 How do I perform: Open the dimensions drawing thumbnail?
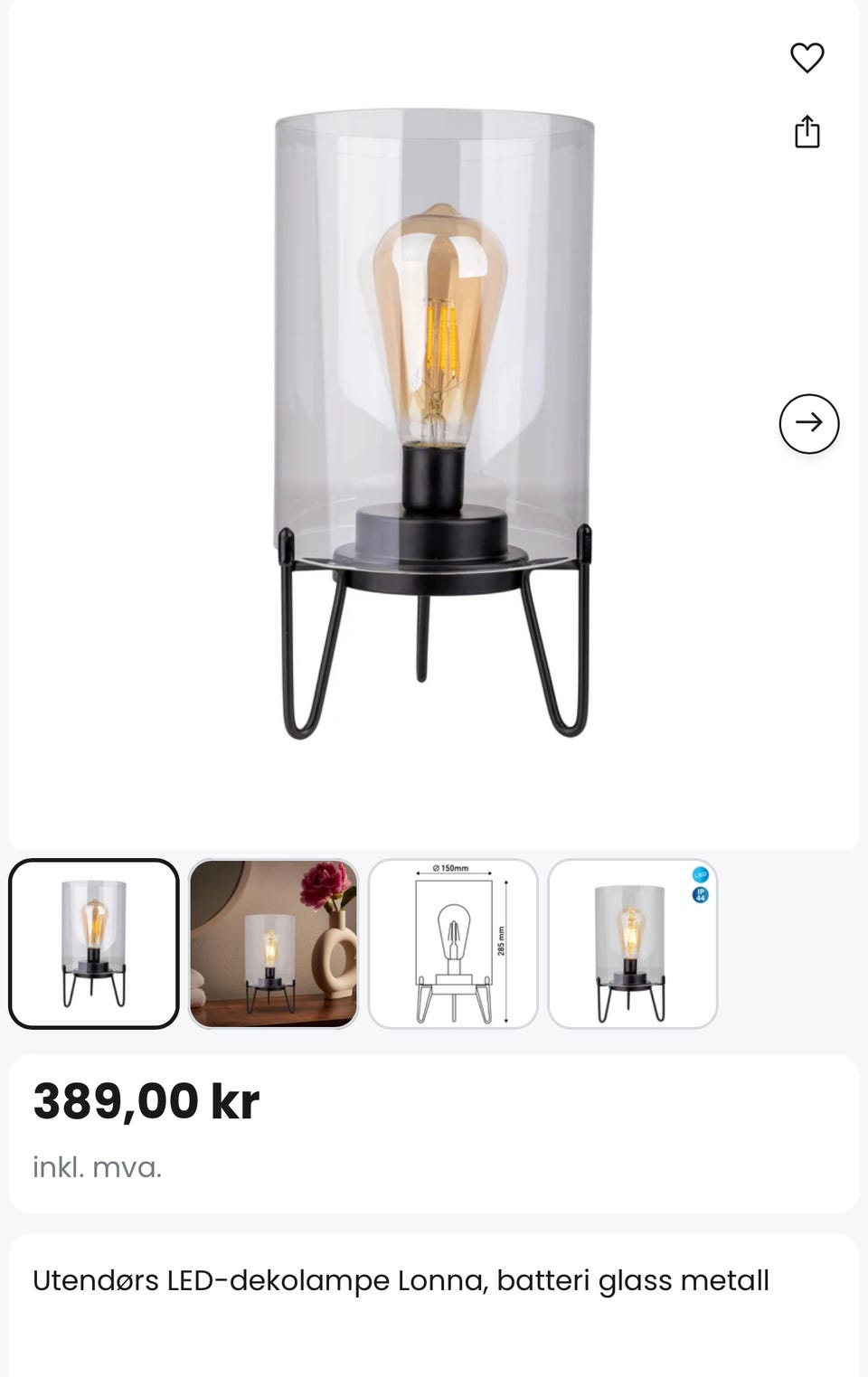[453, 943]
